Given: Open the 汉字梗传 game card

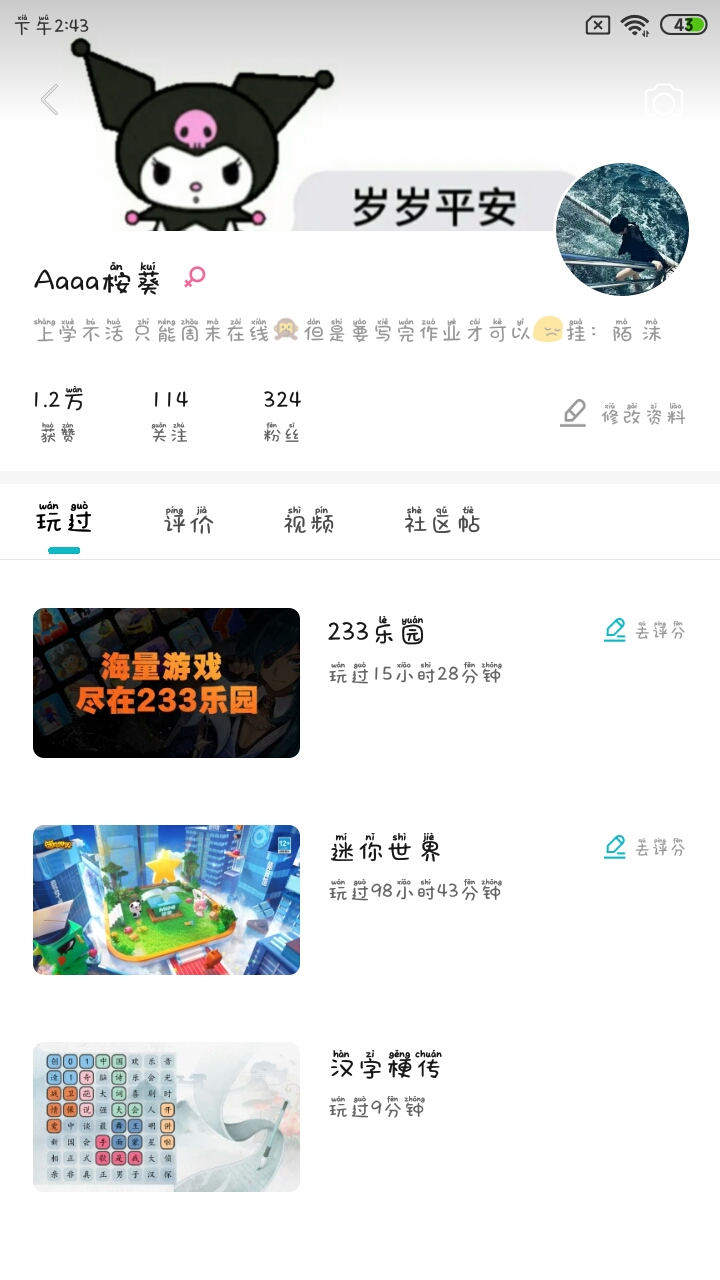Looking at the screenshot, I should click(x=166, y=1117).
